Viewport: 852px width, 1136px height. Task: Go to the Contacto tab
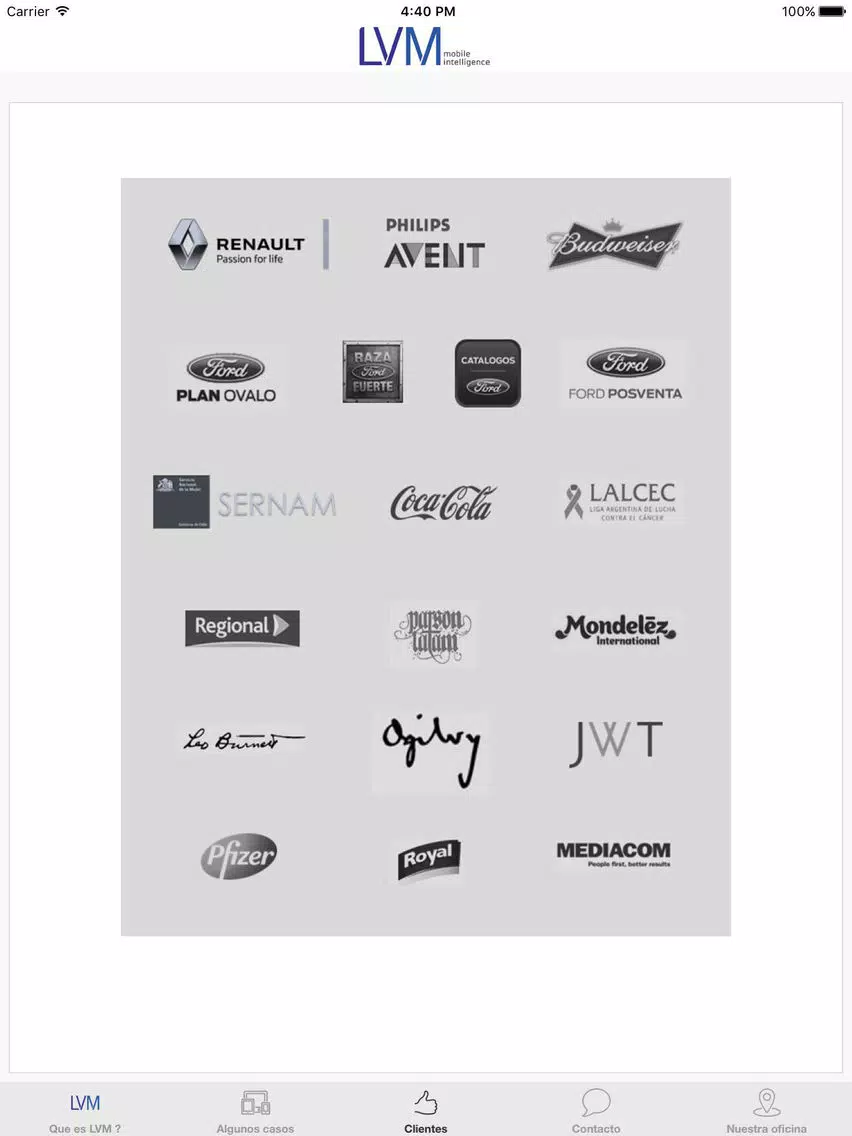point(596,1110)
